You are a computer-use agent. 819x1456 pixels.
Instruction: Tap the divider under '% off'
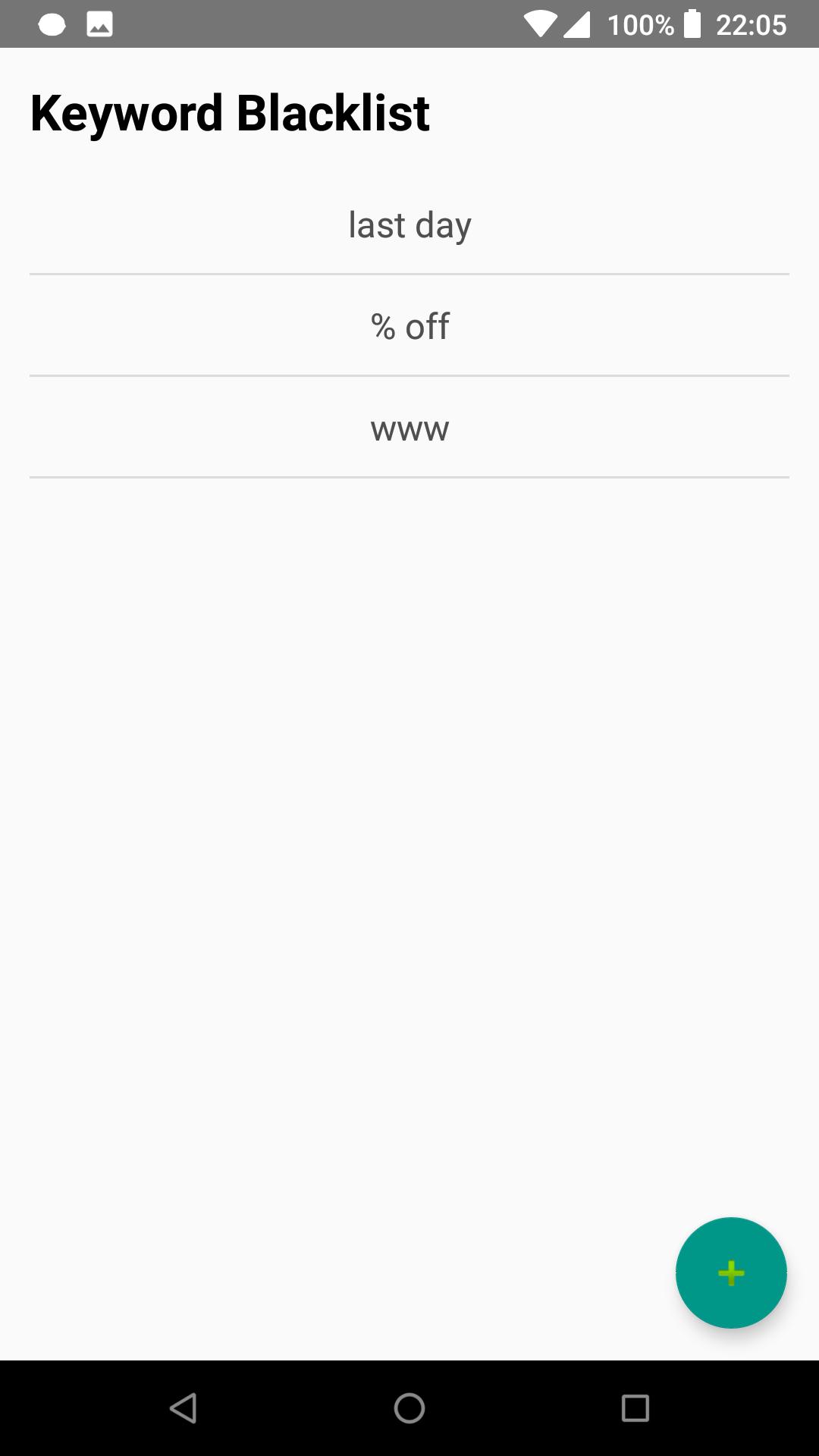(409, 375)
